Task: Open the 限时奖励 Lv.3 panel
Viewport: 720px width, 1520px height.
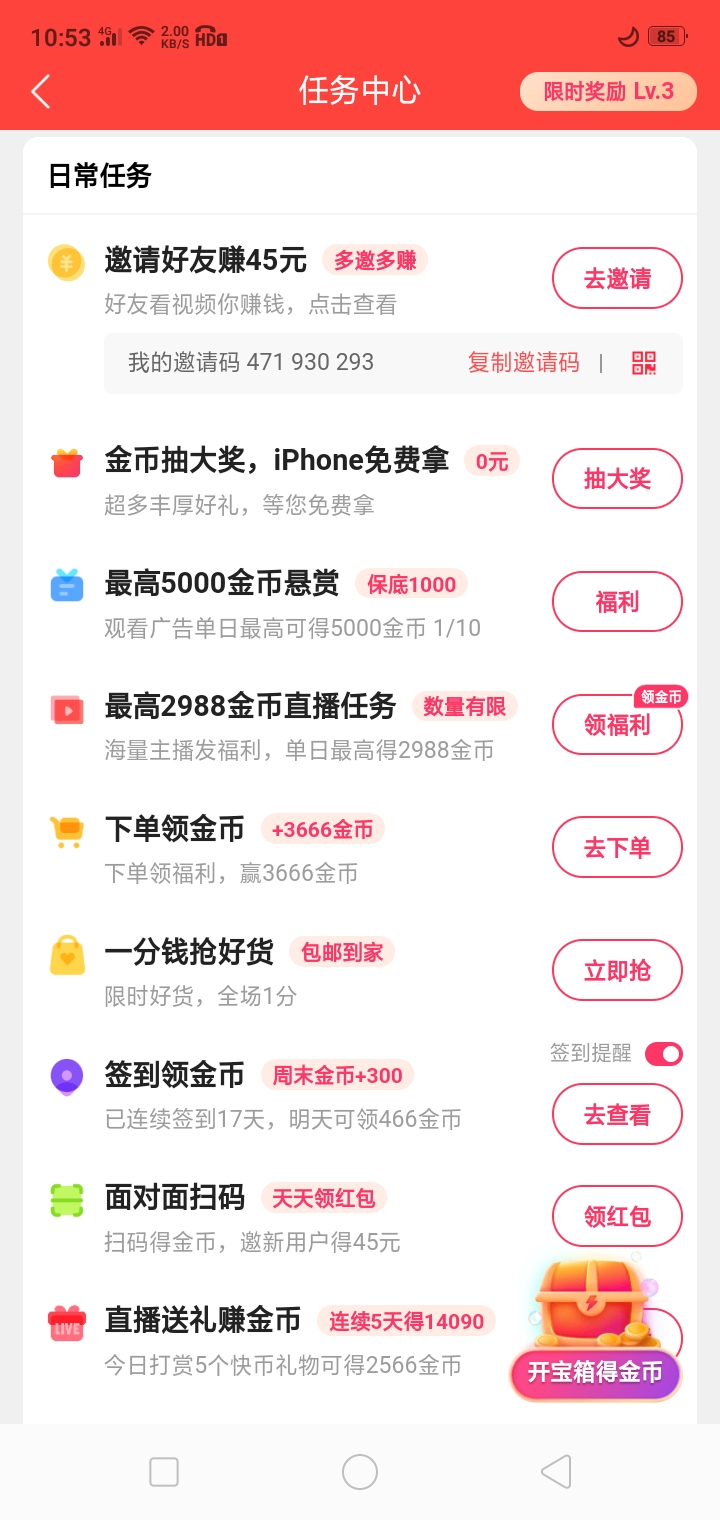Action: coord(607,90)
